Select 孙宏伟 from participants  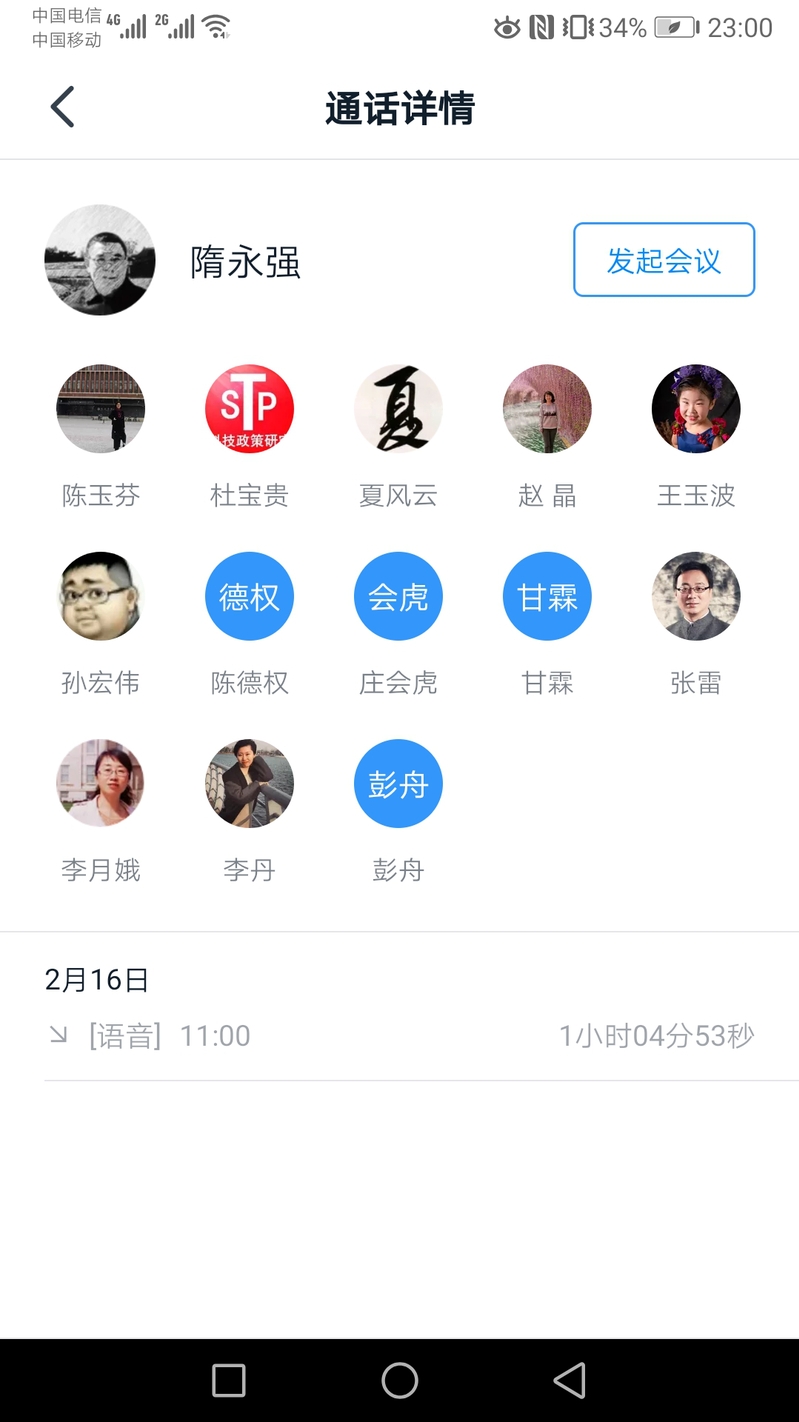pos(100,596)
